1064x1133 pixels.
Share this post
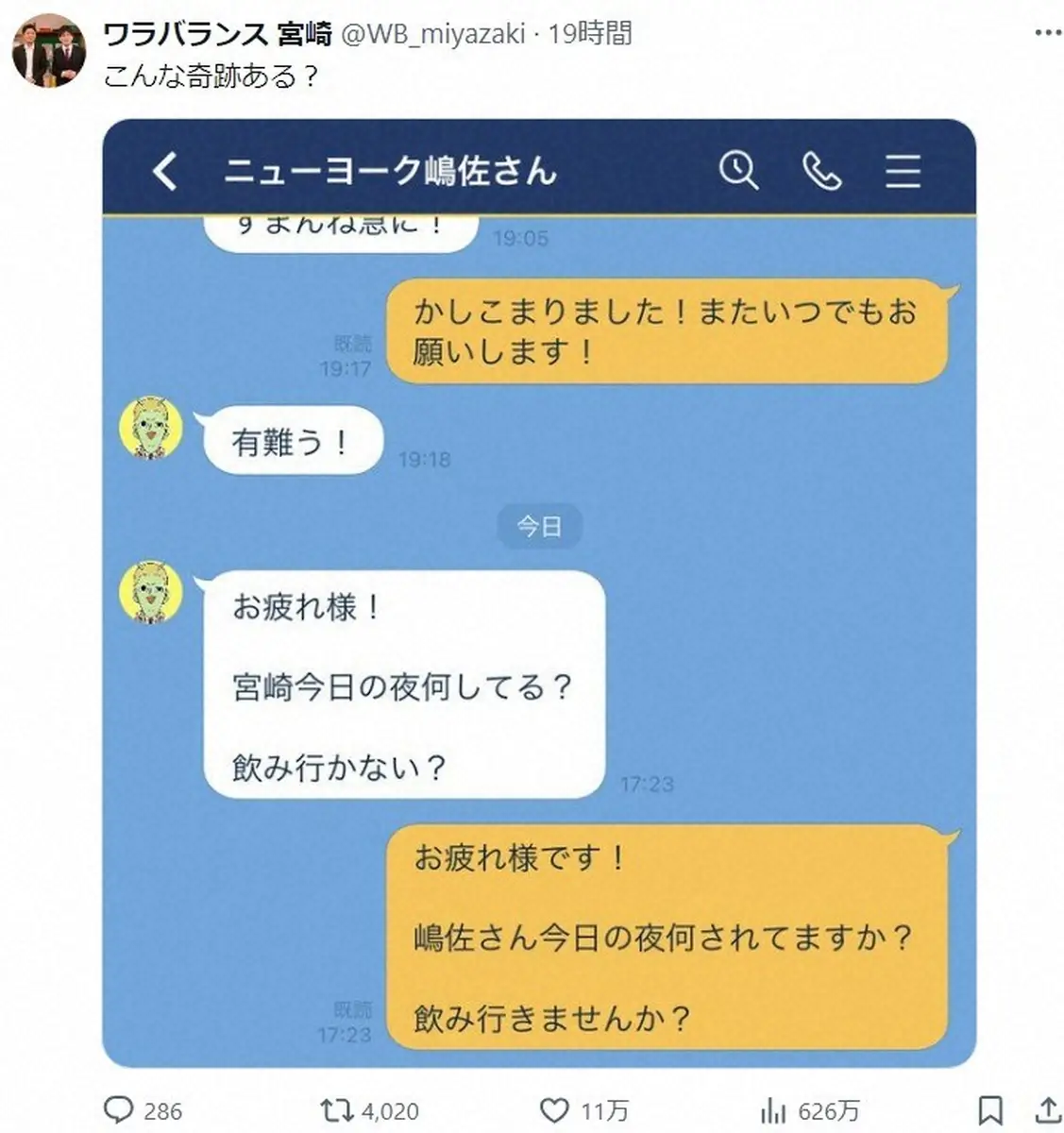1047,1109
